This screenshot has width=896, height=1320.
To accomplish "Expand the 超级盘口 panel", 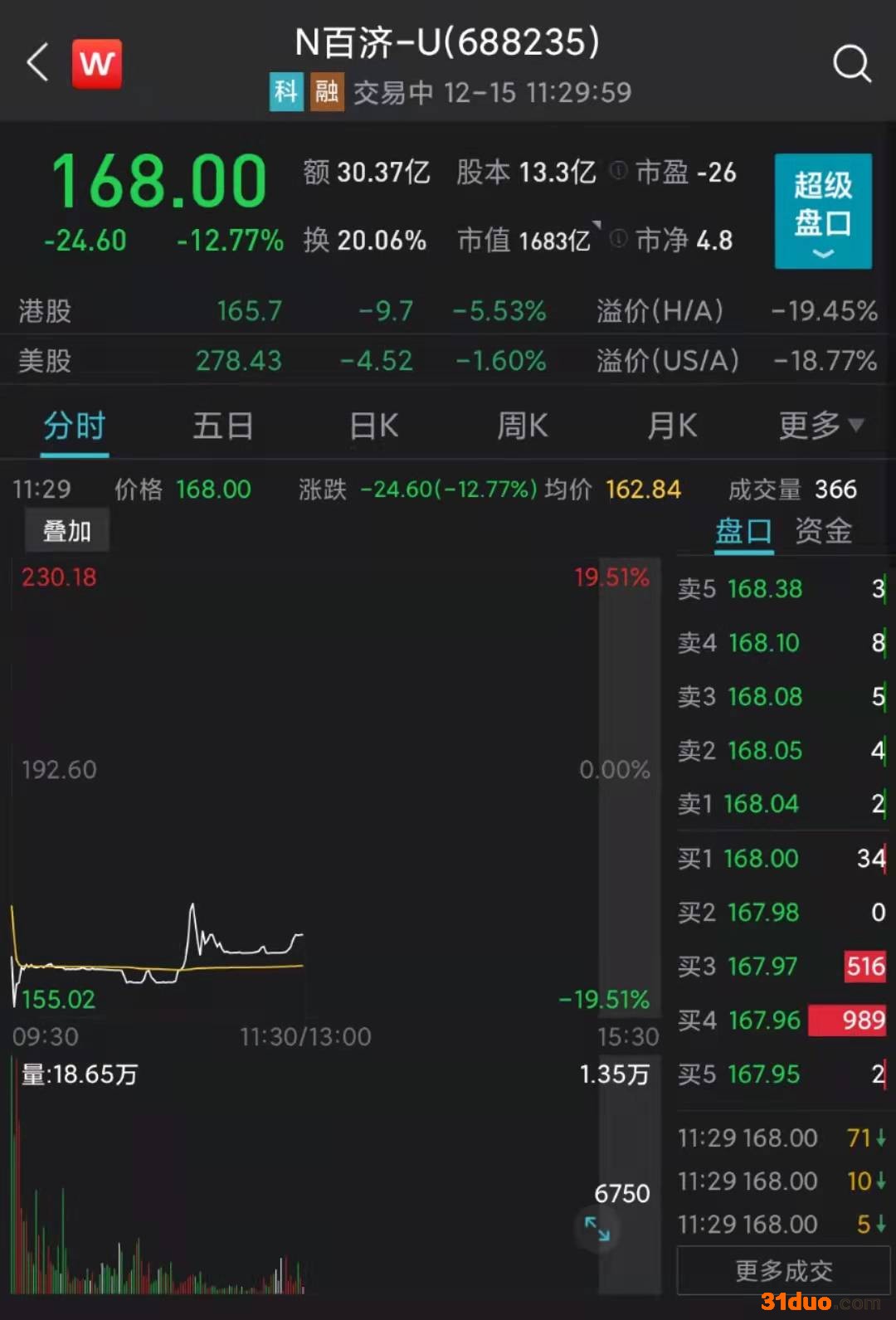I will coord(822,211).
